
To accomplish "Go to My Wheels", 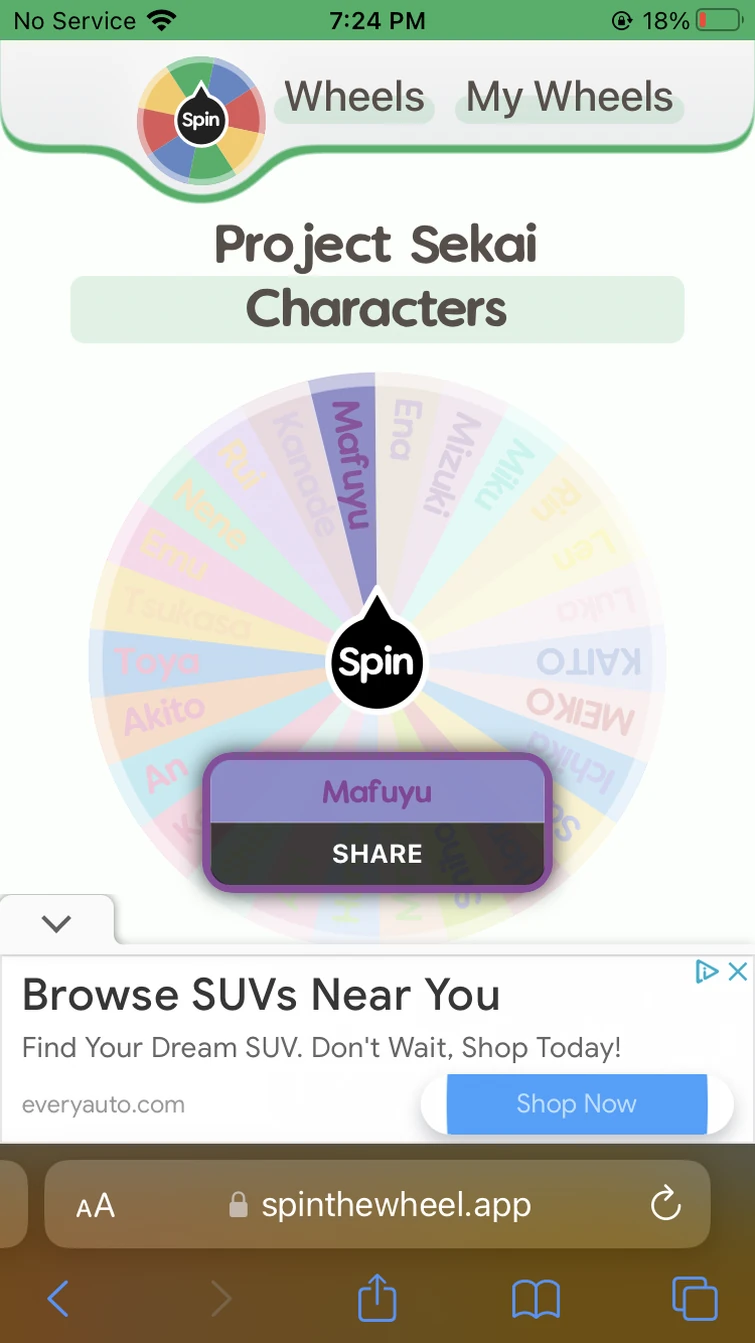I will [569, 98].
